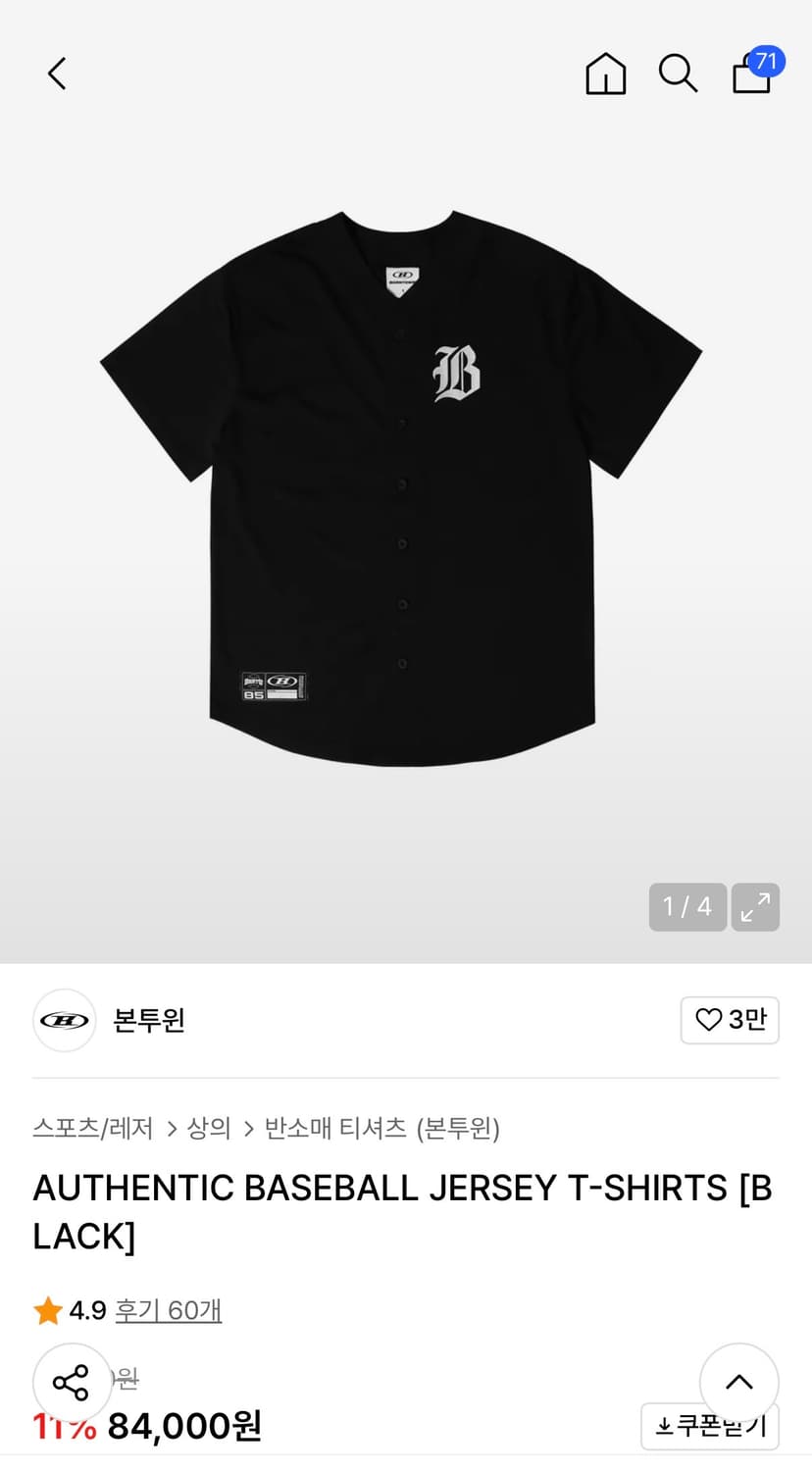The image size is (812, 1471).
Task: Open the search icon
Action: (679, 74)
